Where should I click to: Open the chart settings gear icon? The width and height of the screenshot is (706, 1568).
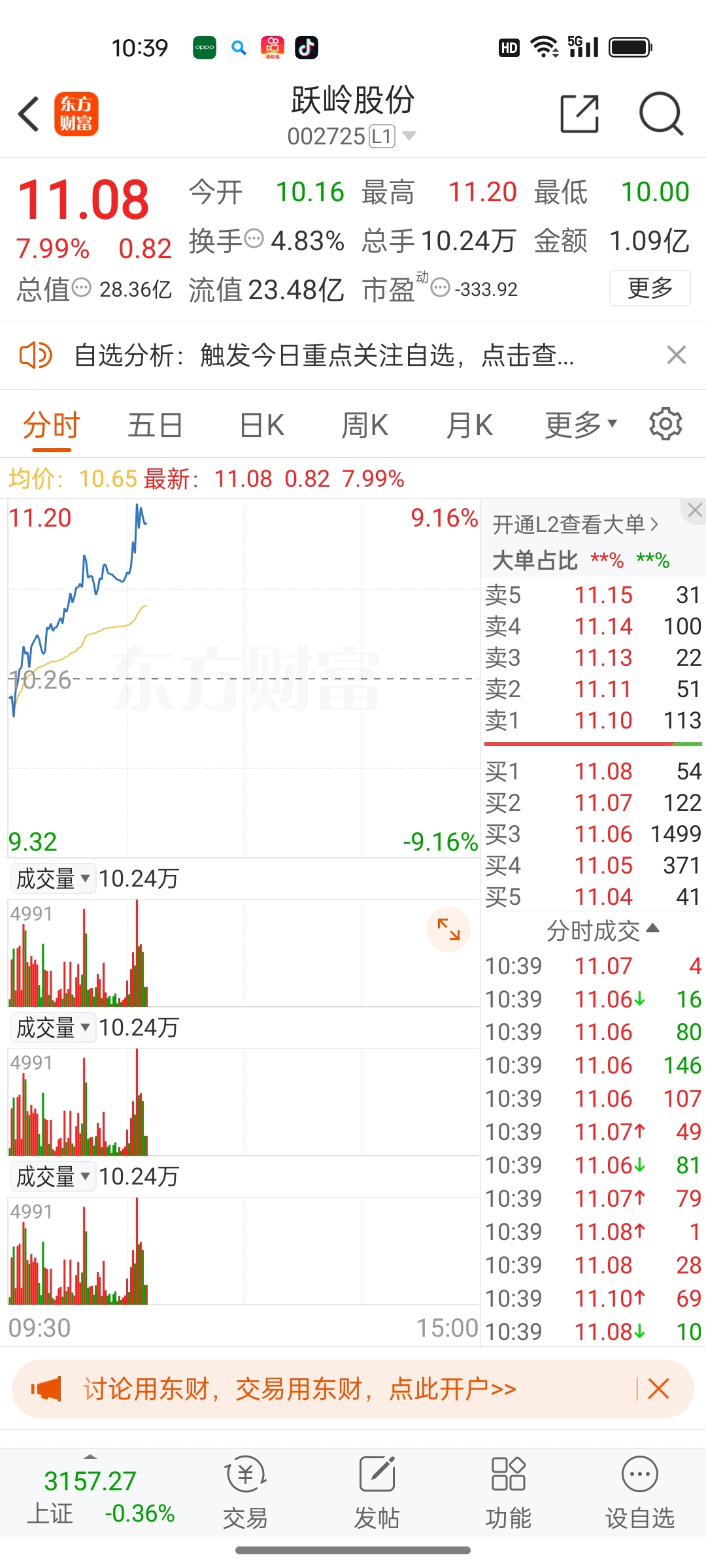[x=665, y=424]
